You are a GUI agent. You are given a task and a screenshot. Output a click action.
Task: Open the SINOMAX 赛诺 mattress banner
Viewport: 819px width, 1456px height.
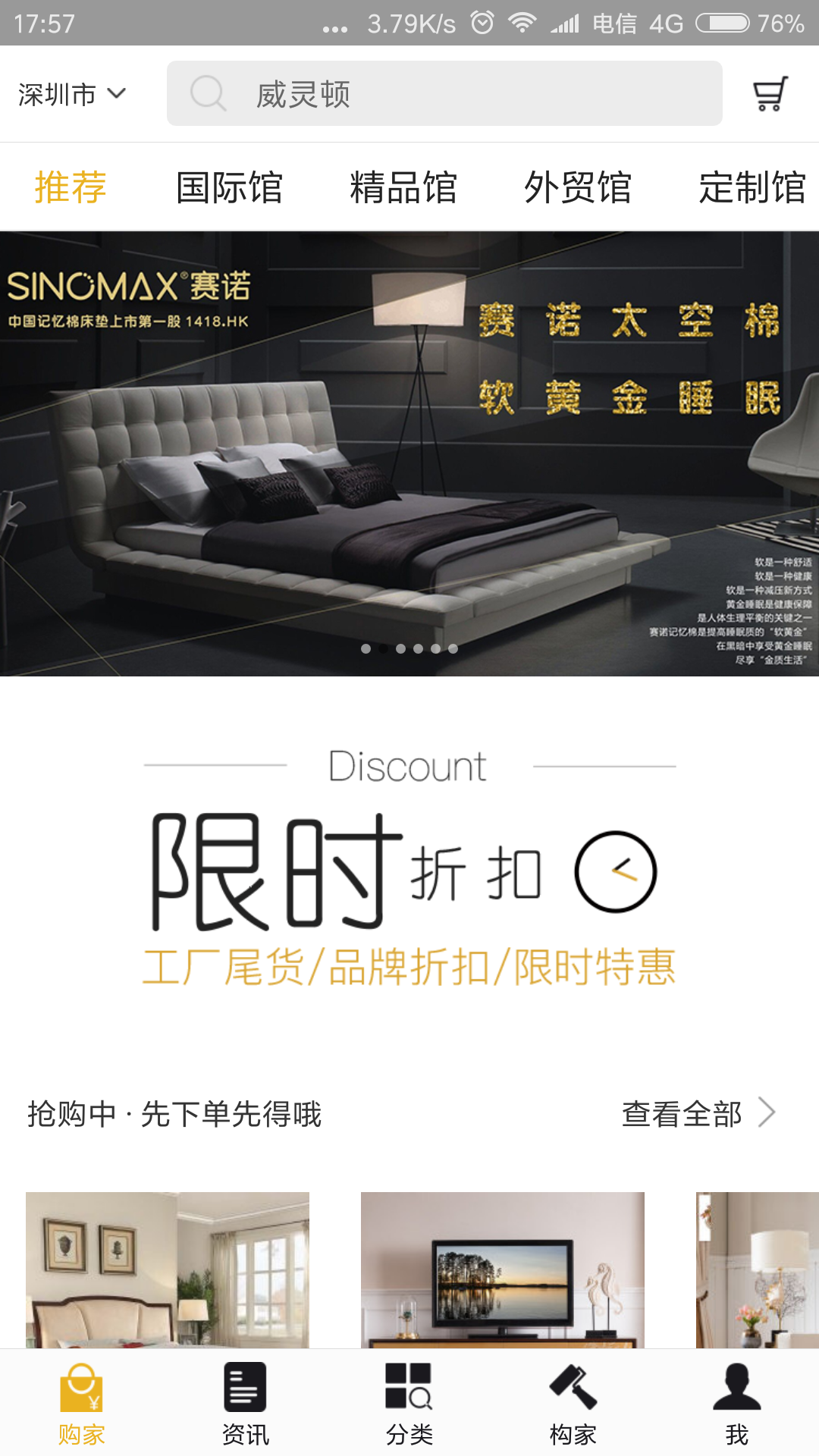click(409, 453)
